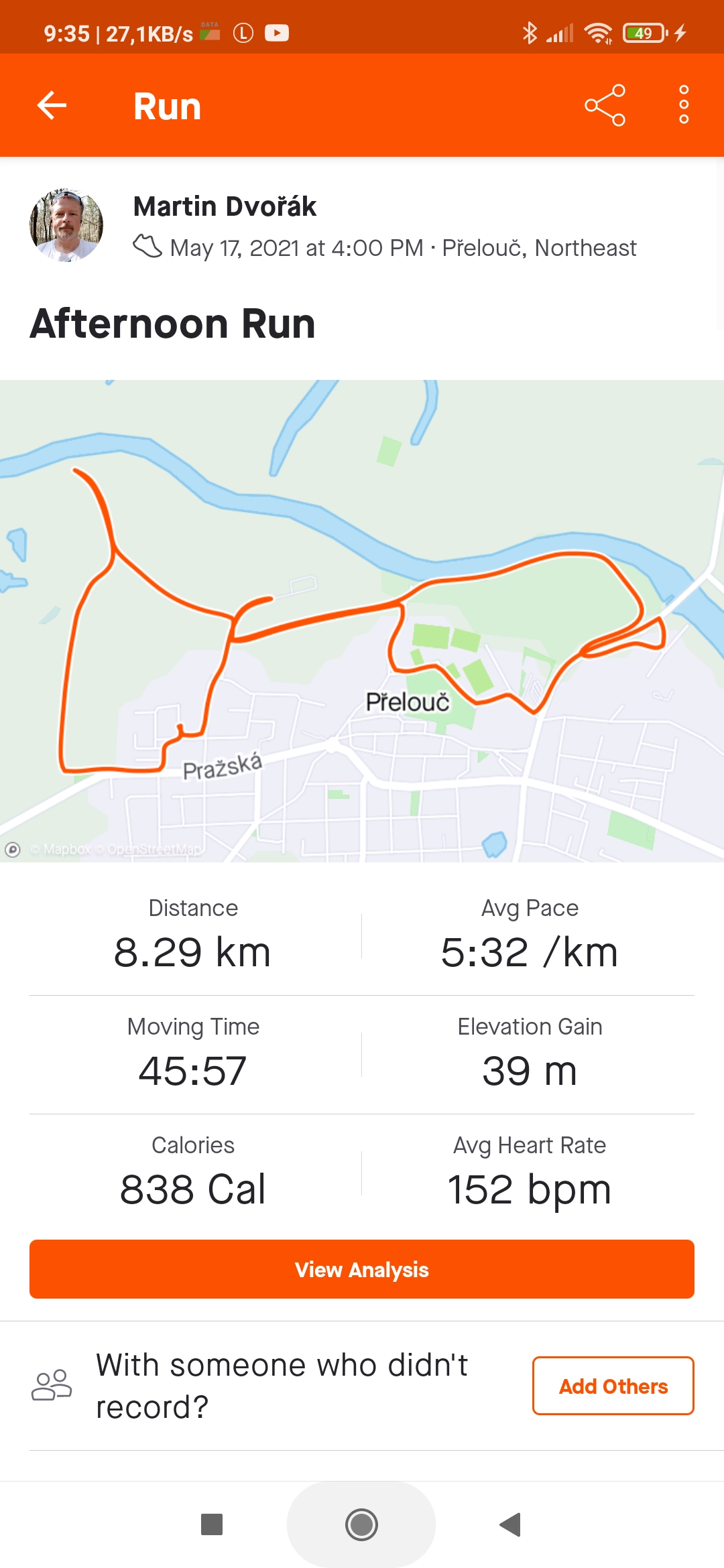
Task: Open the three-dot overflow menu
Action: 684,105
